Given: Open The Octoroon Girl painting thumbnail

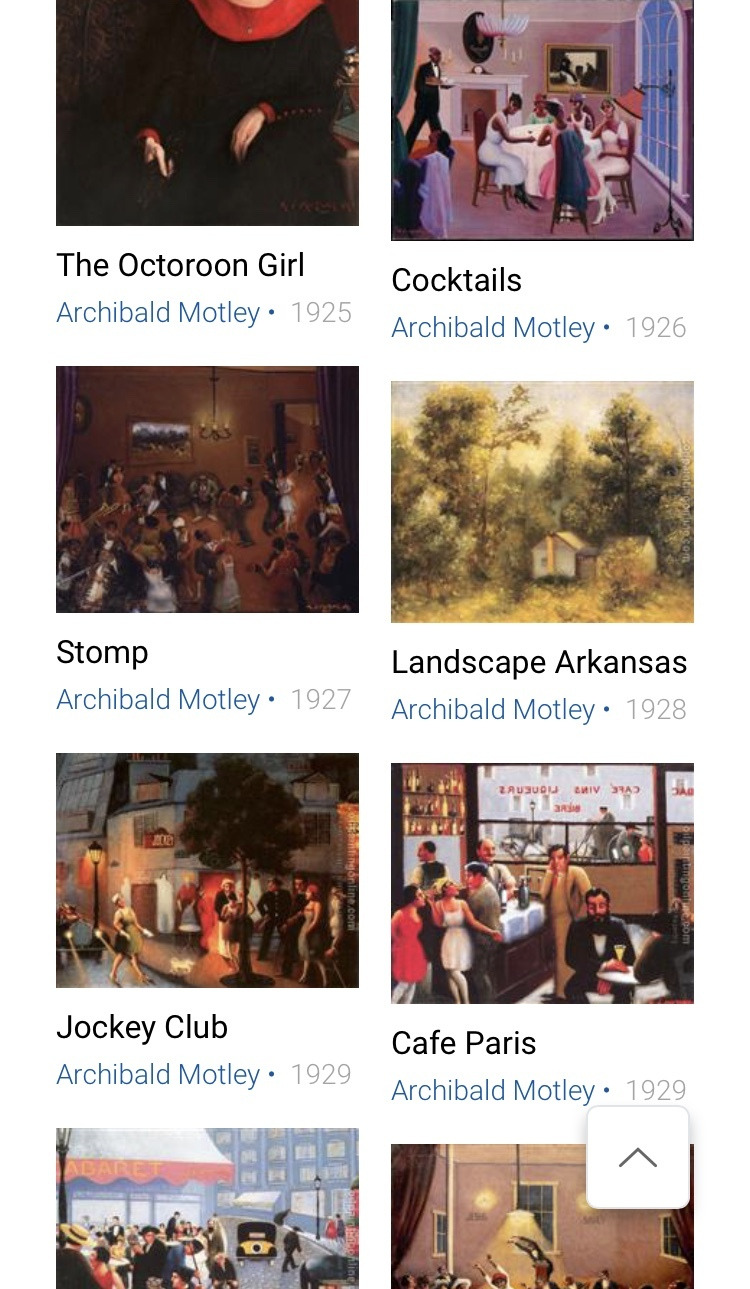Looking at the screenshot, I should coord(207,112).
